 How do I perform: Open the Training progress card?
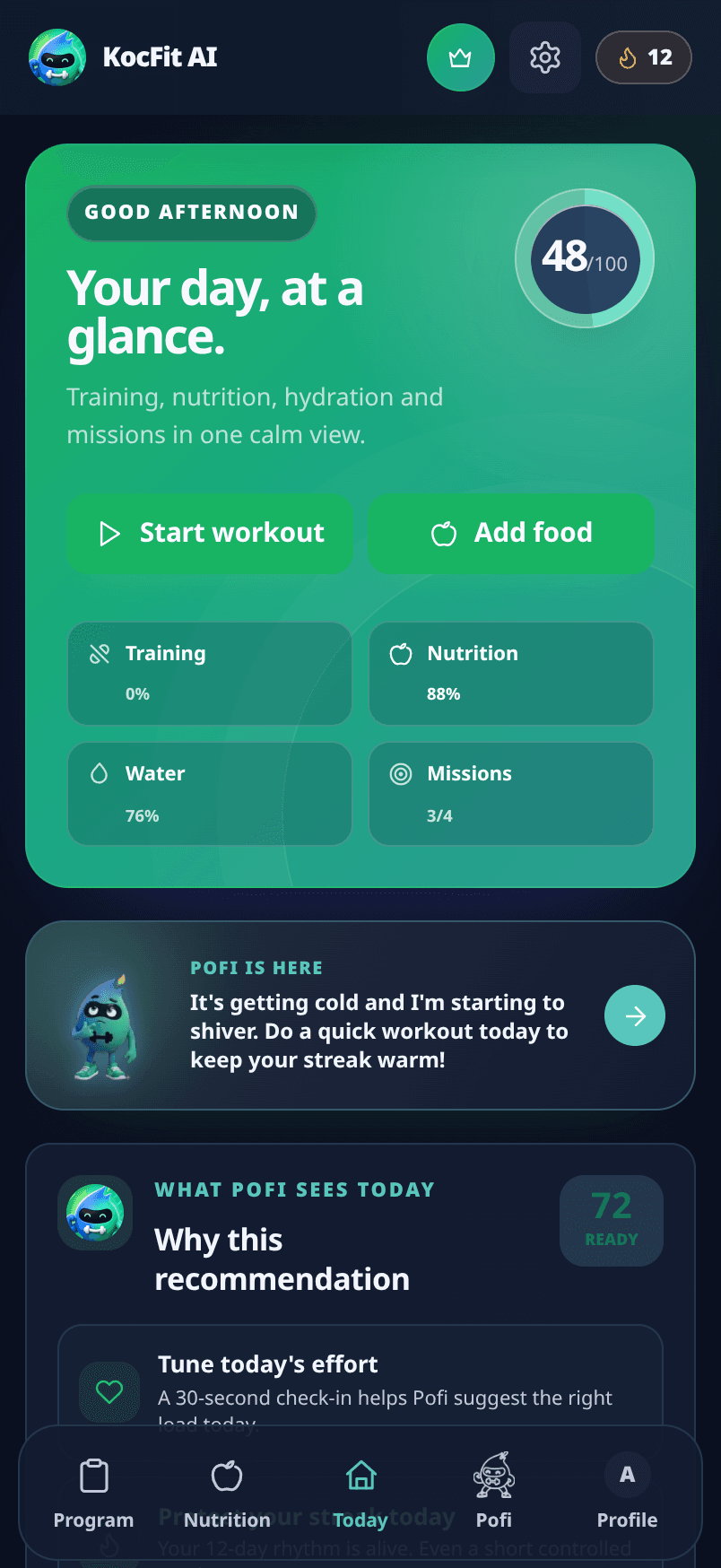pos(210,674)
